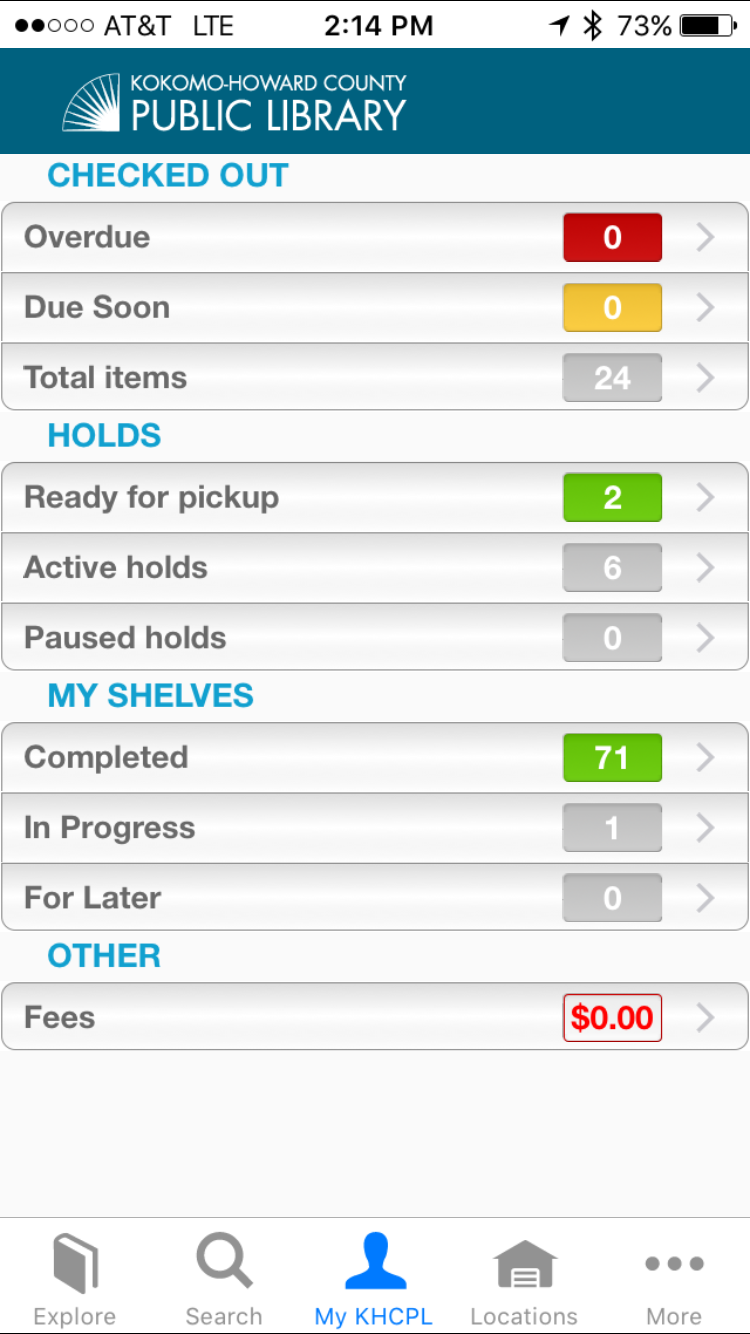
Task: Open the Active holds list
Action: [x=375, y=567]
